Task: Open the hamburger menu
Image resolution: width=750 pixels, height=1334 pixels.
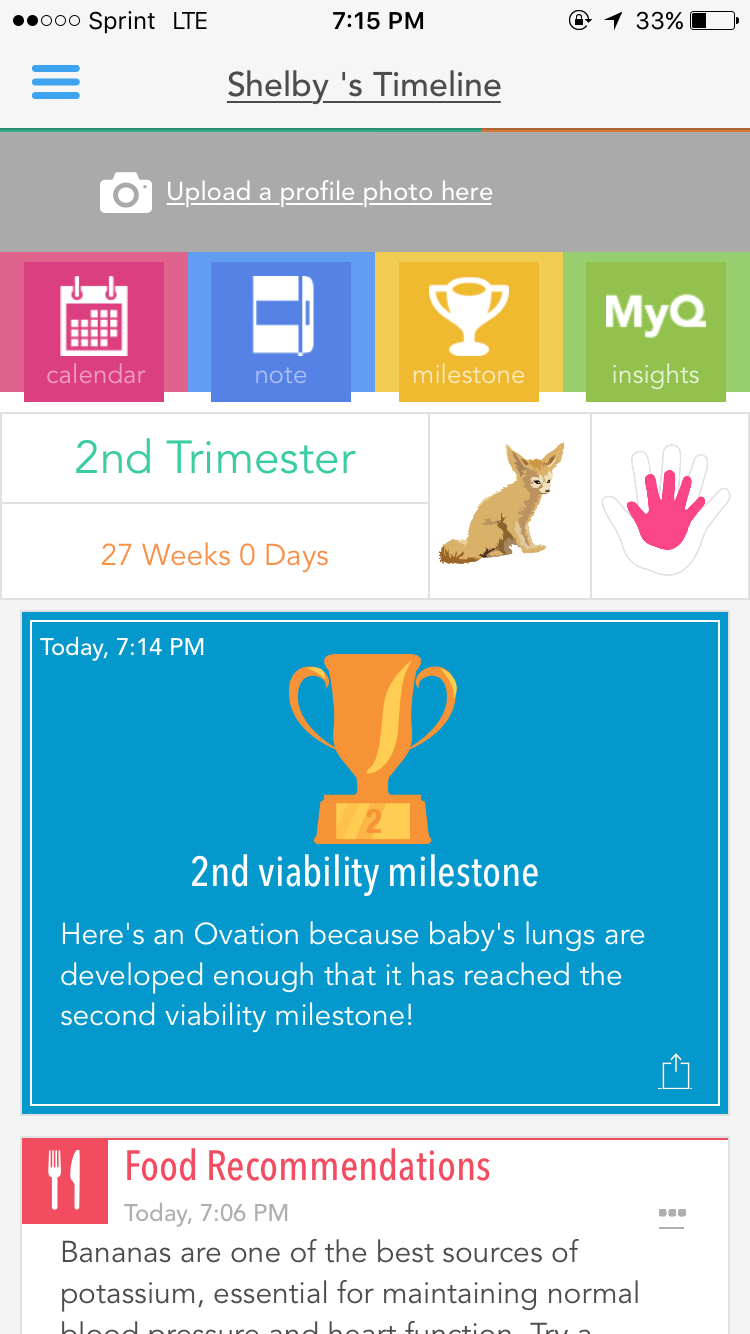Action: (x=56, y=82)
